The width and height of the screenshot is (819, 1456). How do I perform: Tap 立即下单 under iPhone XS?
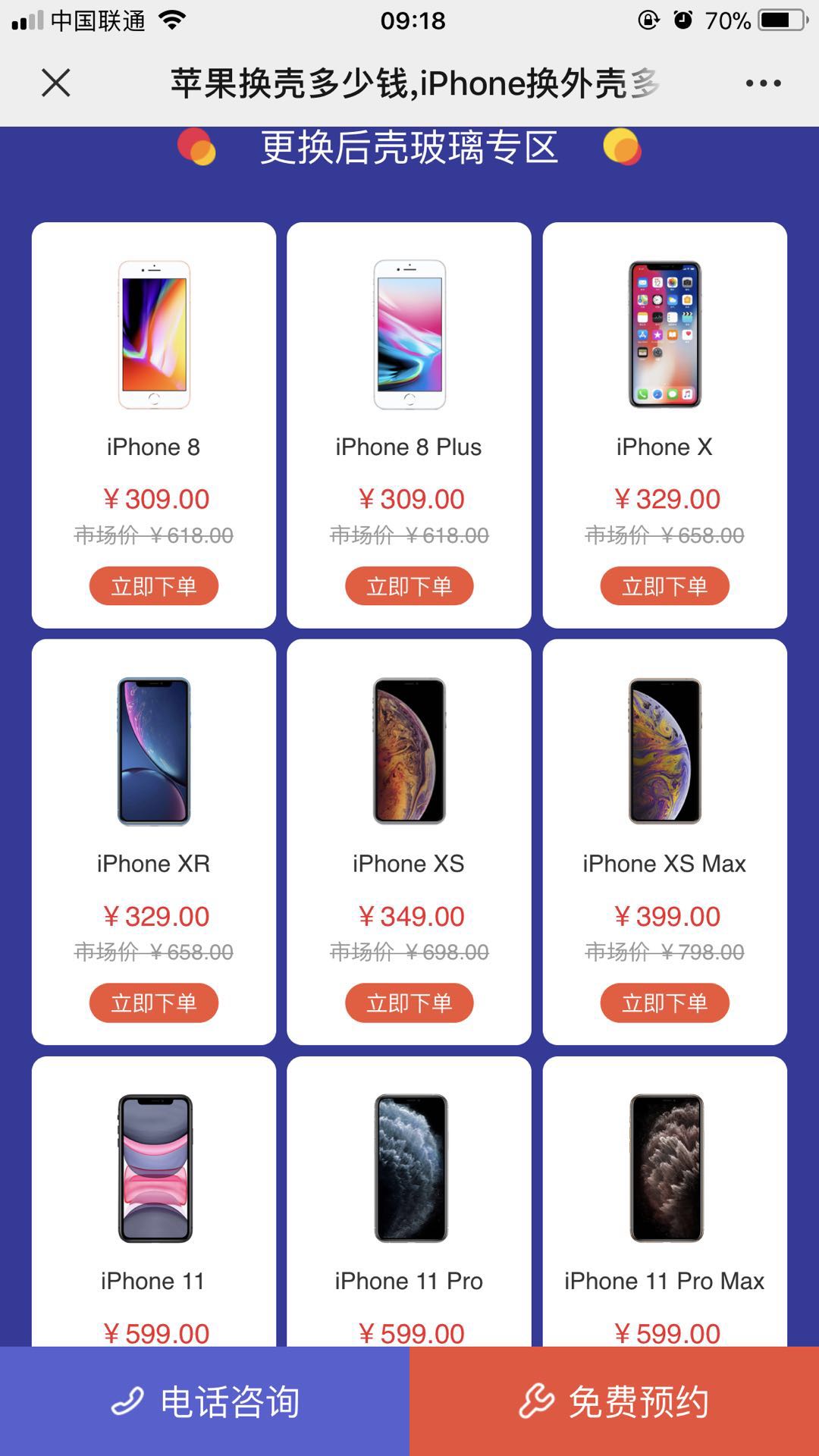click(x=409, y=1003)
